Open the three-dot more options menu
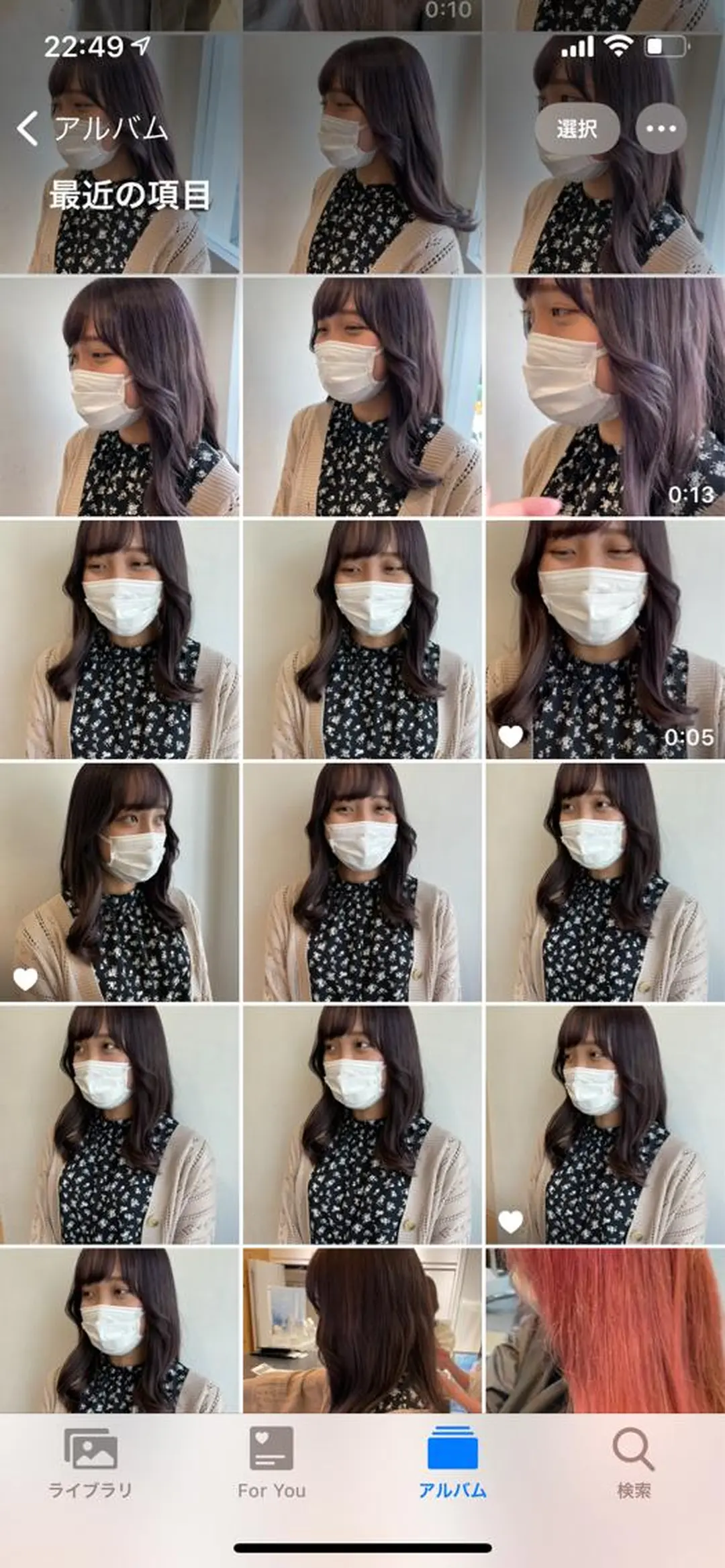725x1568 pixels. coord(661,128)
